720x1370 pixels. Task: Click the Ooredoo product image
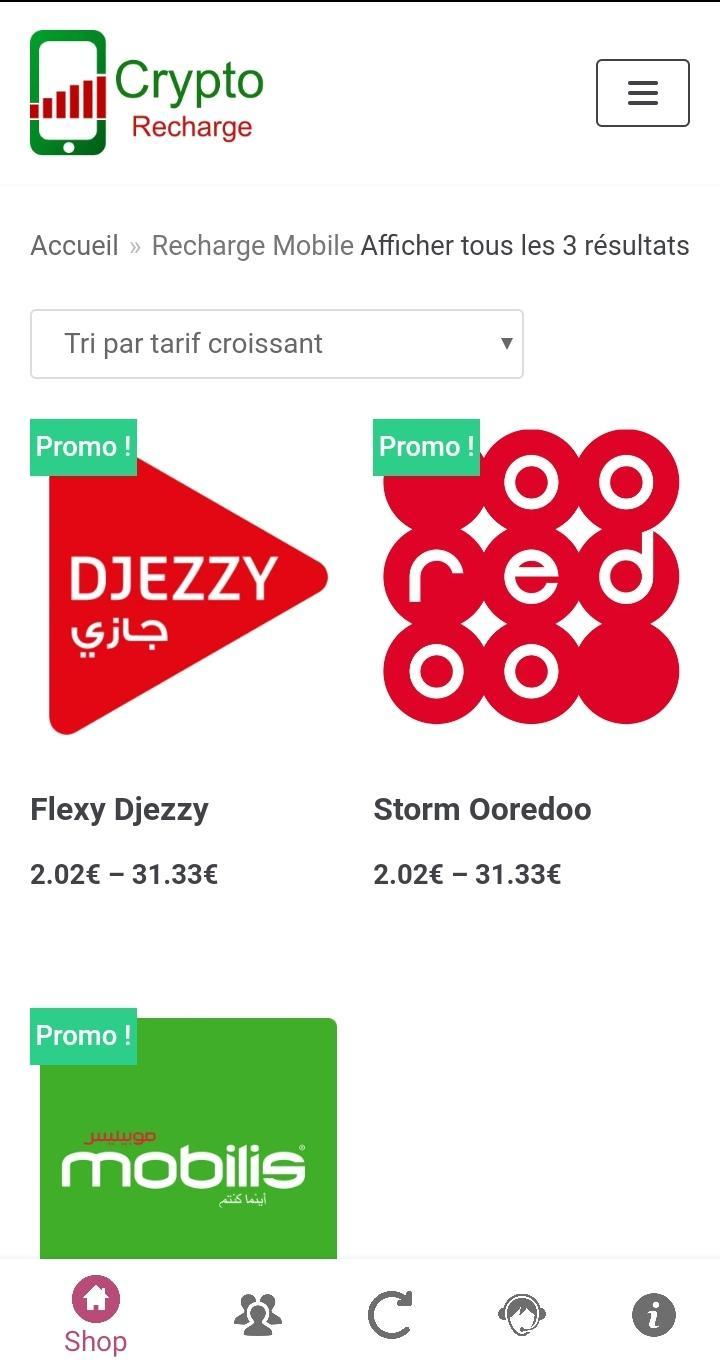(x=530, y=576)
